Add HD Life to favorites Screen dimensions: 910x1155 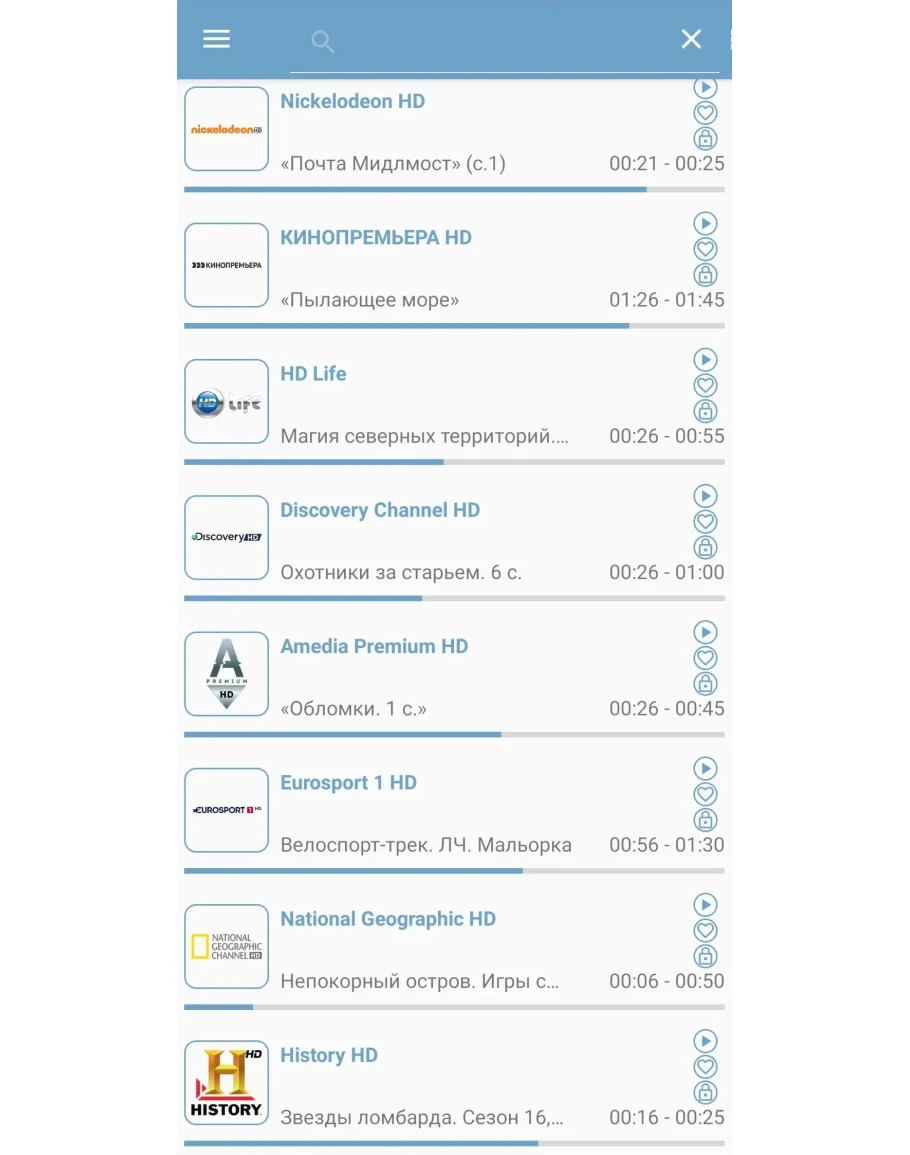pyautogui.click(x=705, y=386)
